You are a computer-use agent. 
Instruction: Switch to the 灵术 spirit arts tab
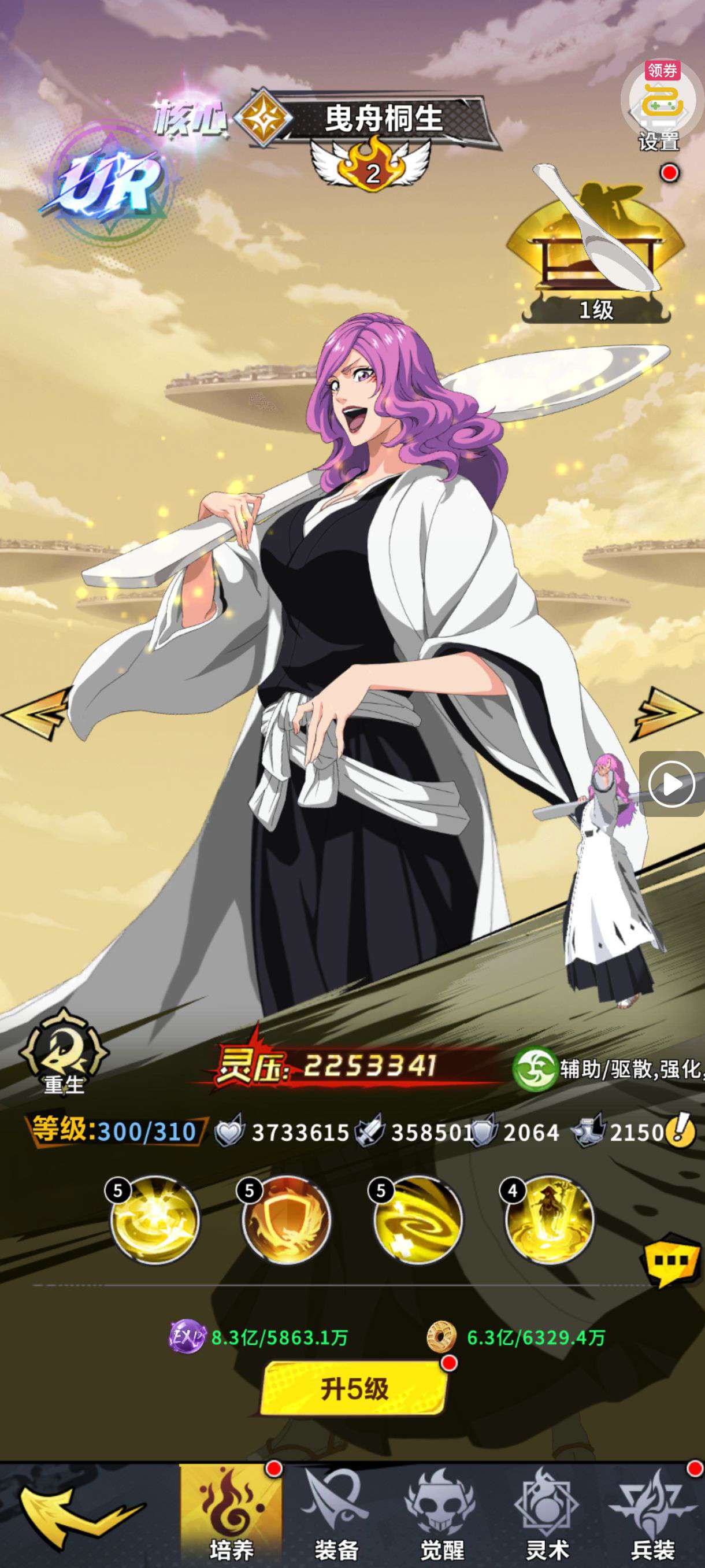click(547, 1515)
